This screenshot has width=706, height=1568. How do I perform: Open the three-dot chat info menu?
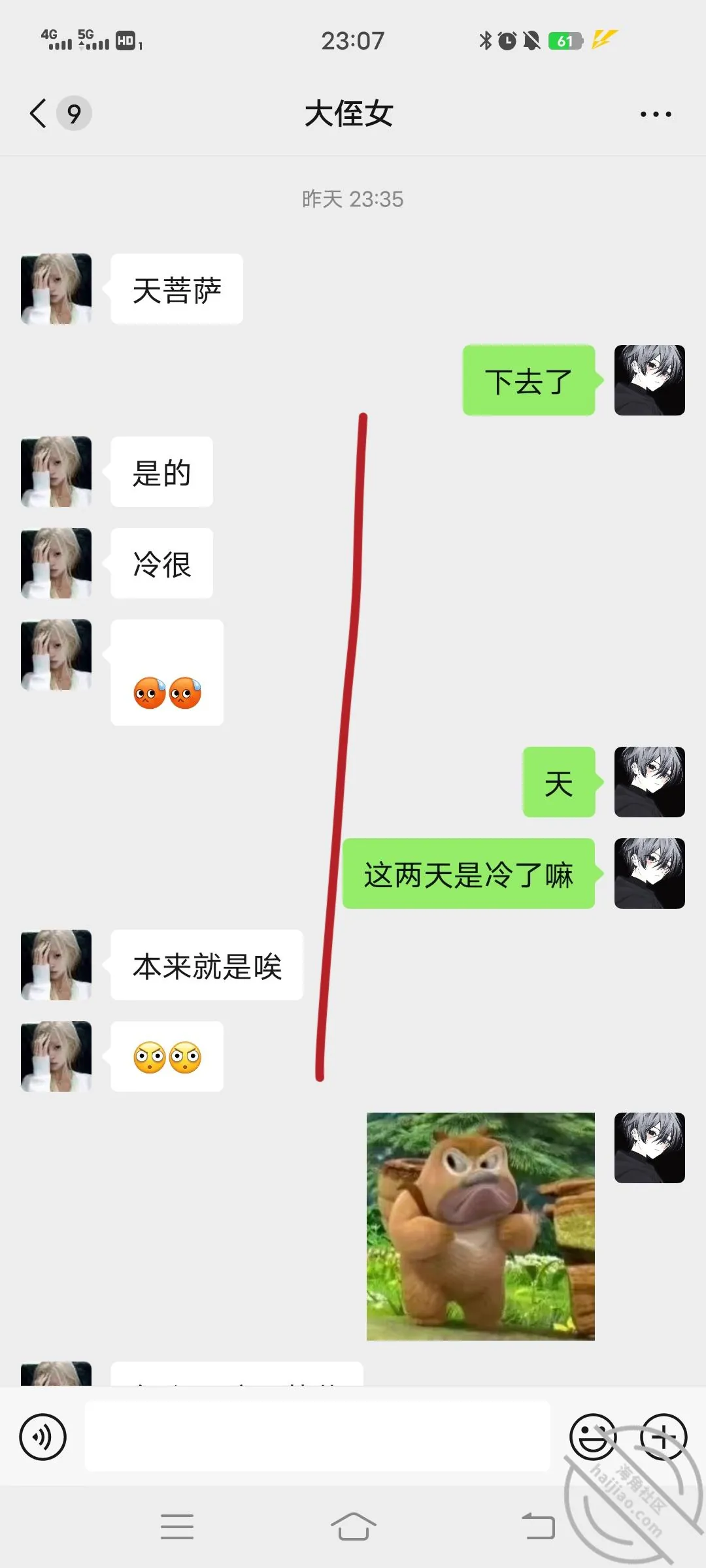pos(656,114)
